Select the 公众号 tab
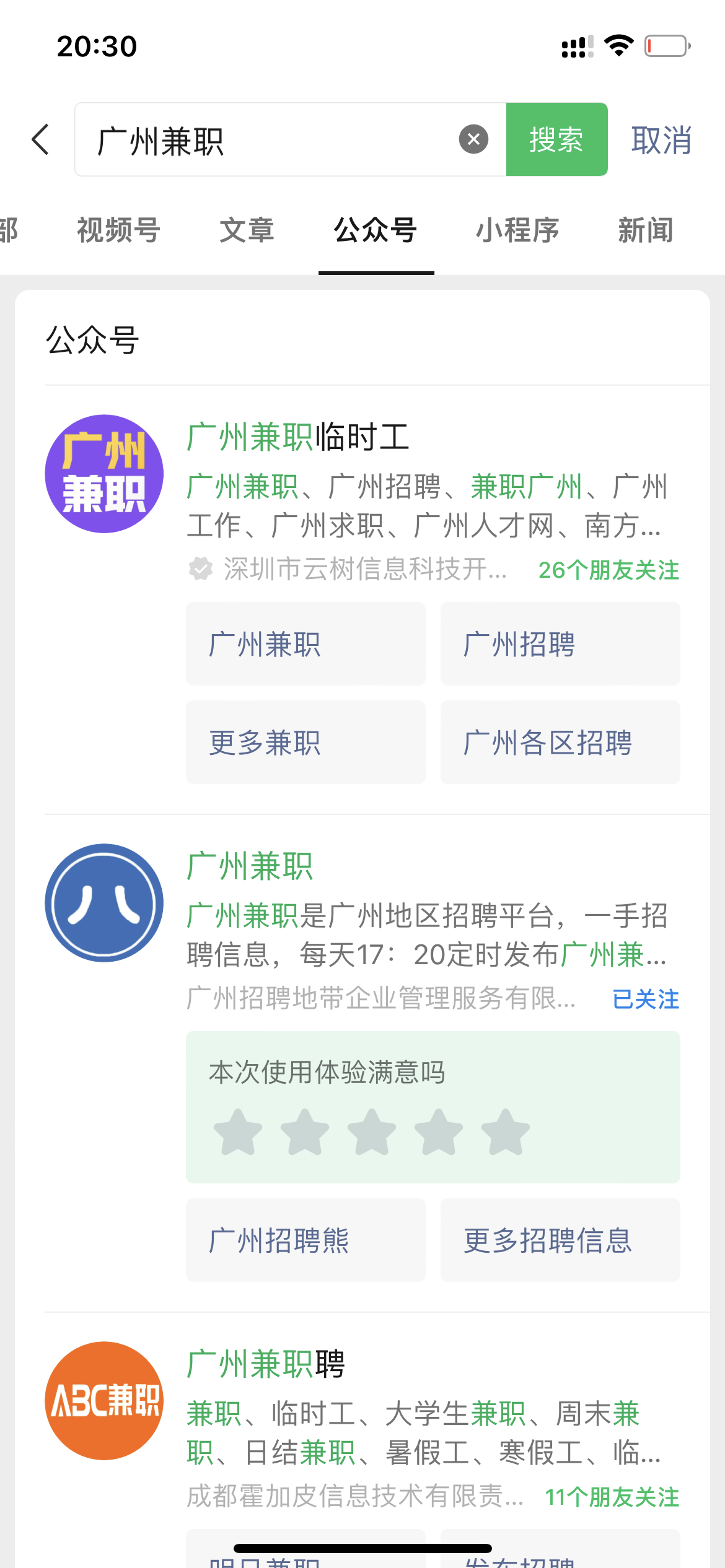This screenshot has width=725, height=1568. (x=376, y=230)
